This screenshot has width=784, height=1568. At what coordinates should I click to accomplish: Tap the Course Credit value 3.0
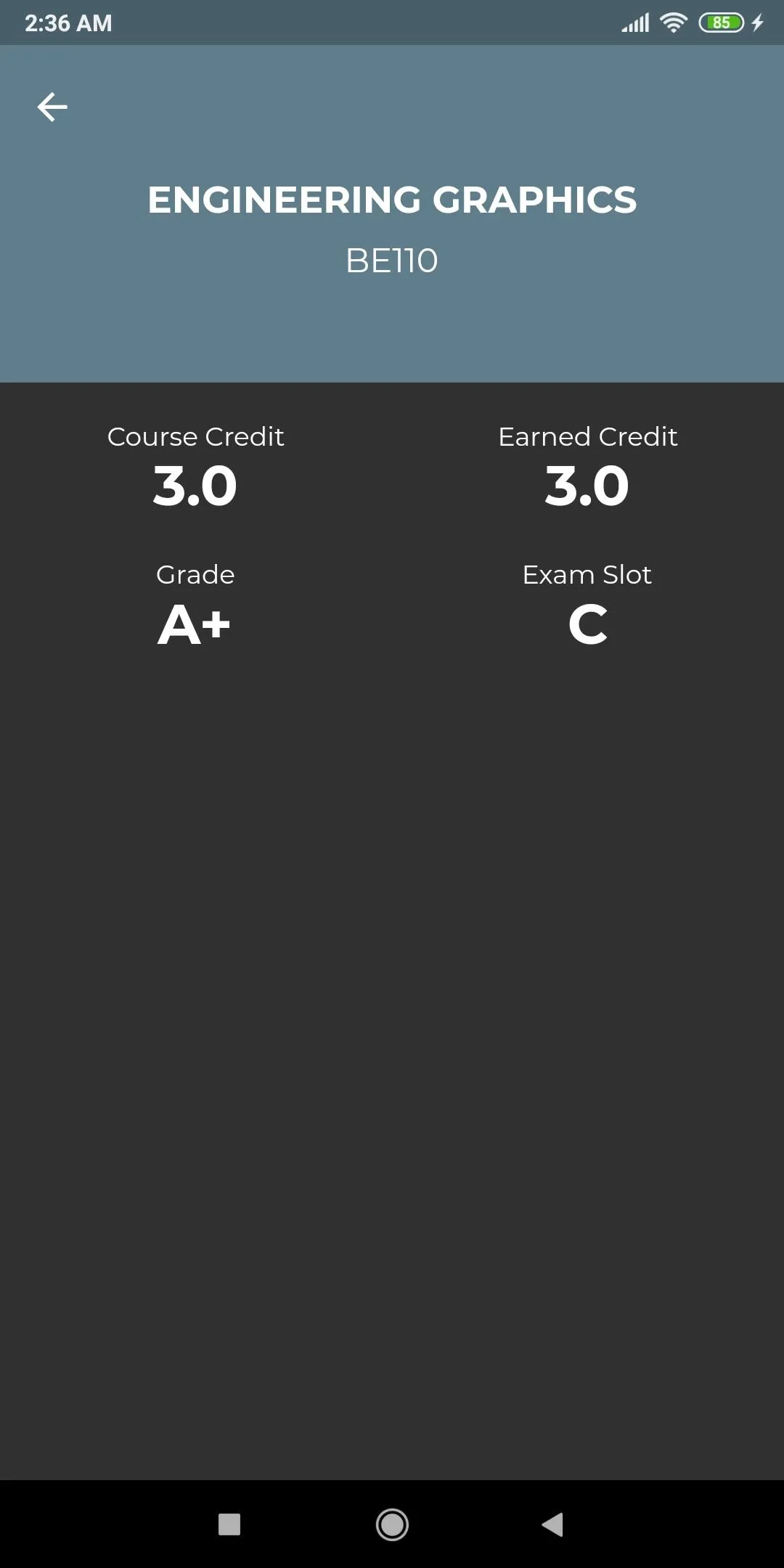pos(195,486)
